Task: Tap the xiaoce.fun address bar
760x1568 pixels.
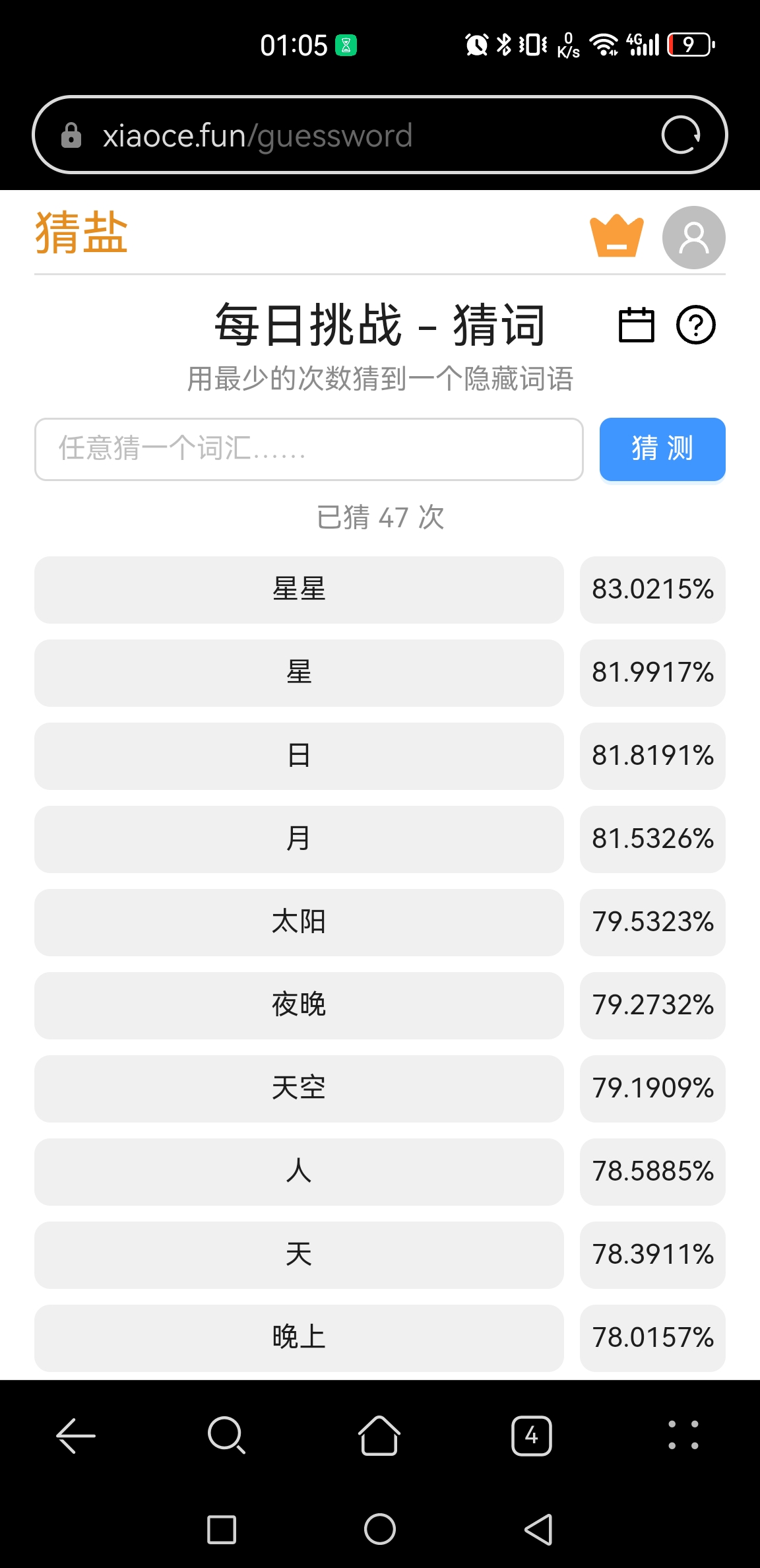Action: [x=330, y=135]
